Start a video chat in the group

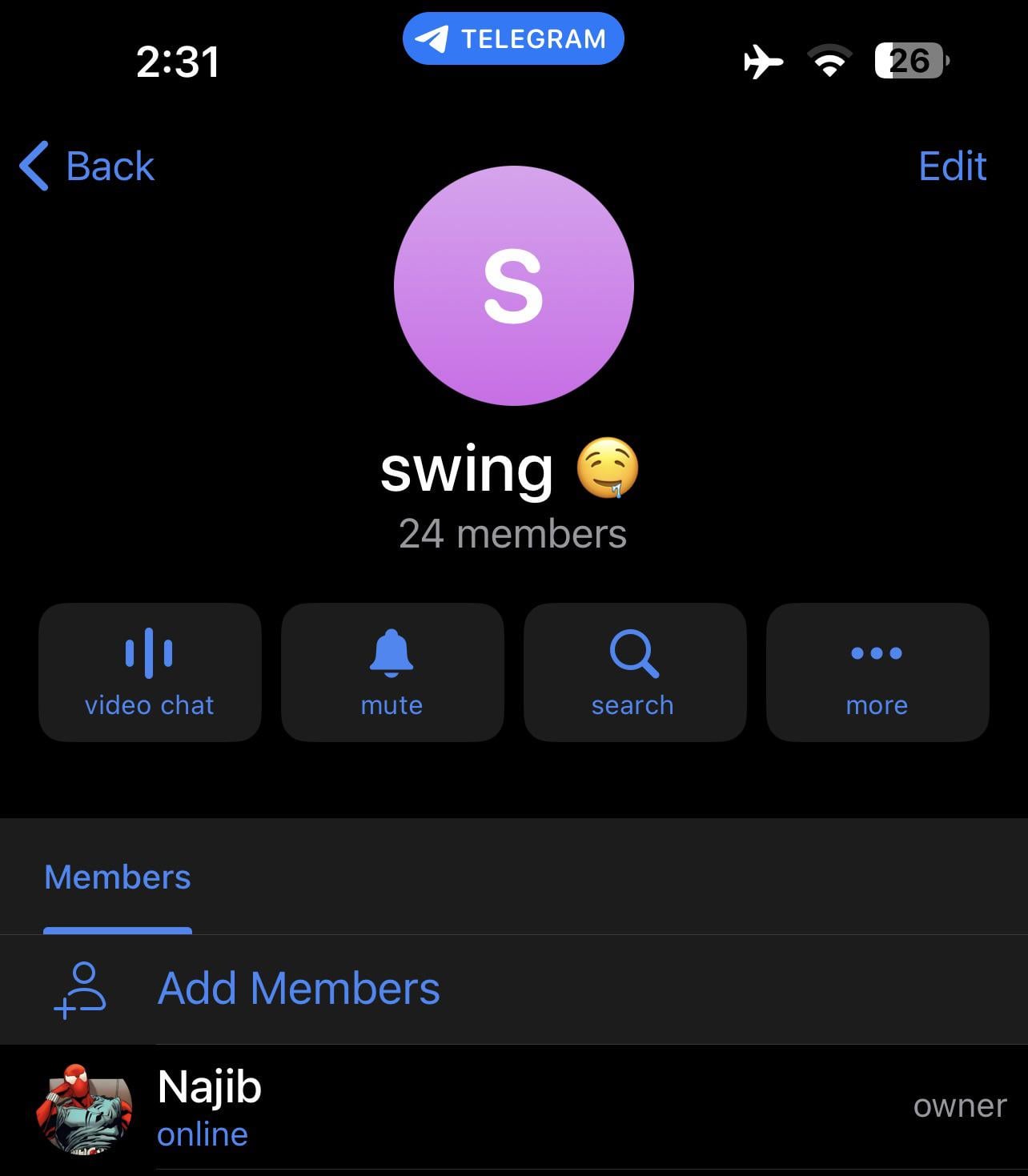150,672
